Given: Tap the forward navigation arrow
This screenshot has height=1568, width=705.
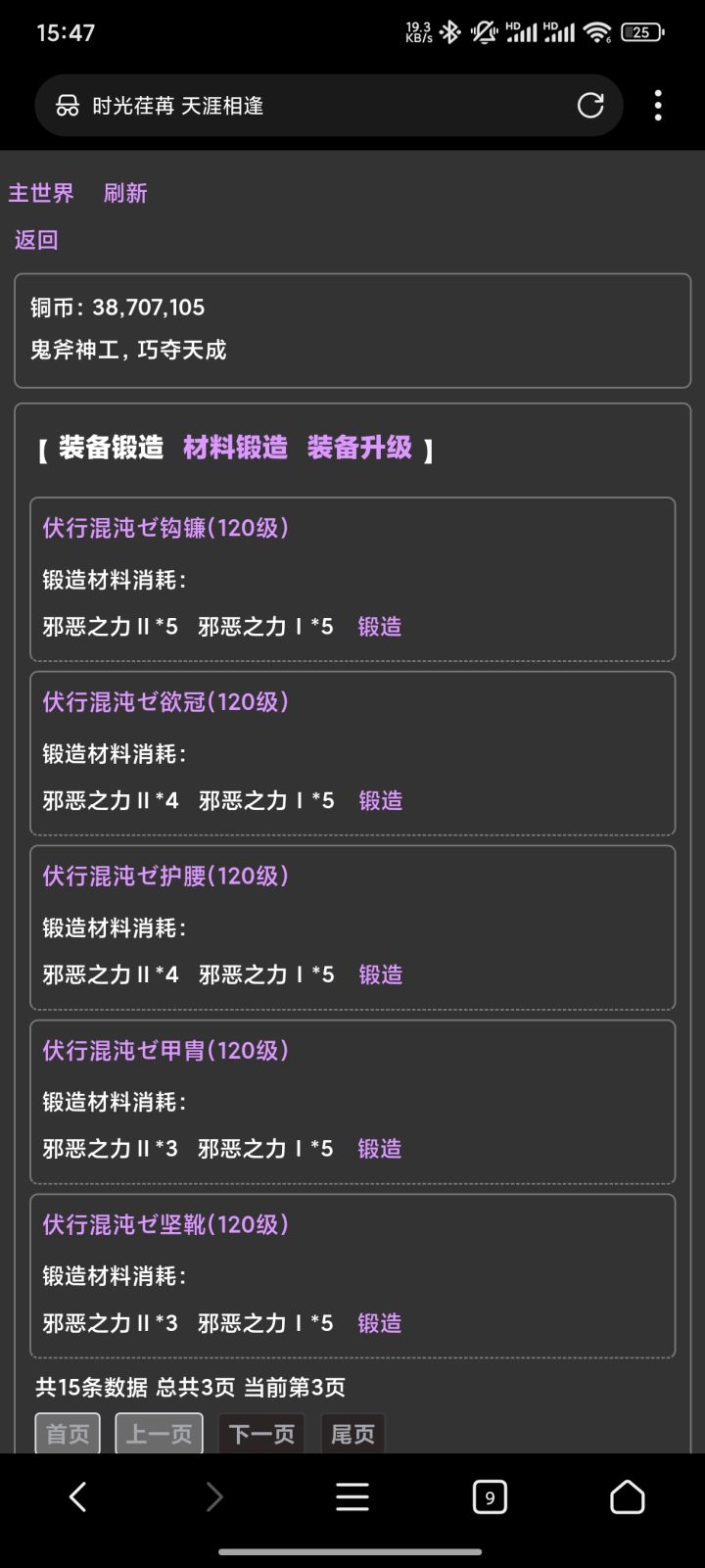Looking at the screenshot, I should (215, 1497).
